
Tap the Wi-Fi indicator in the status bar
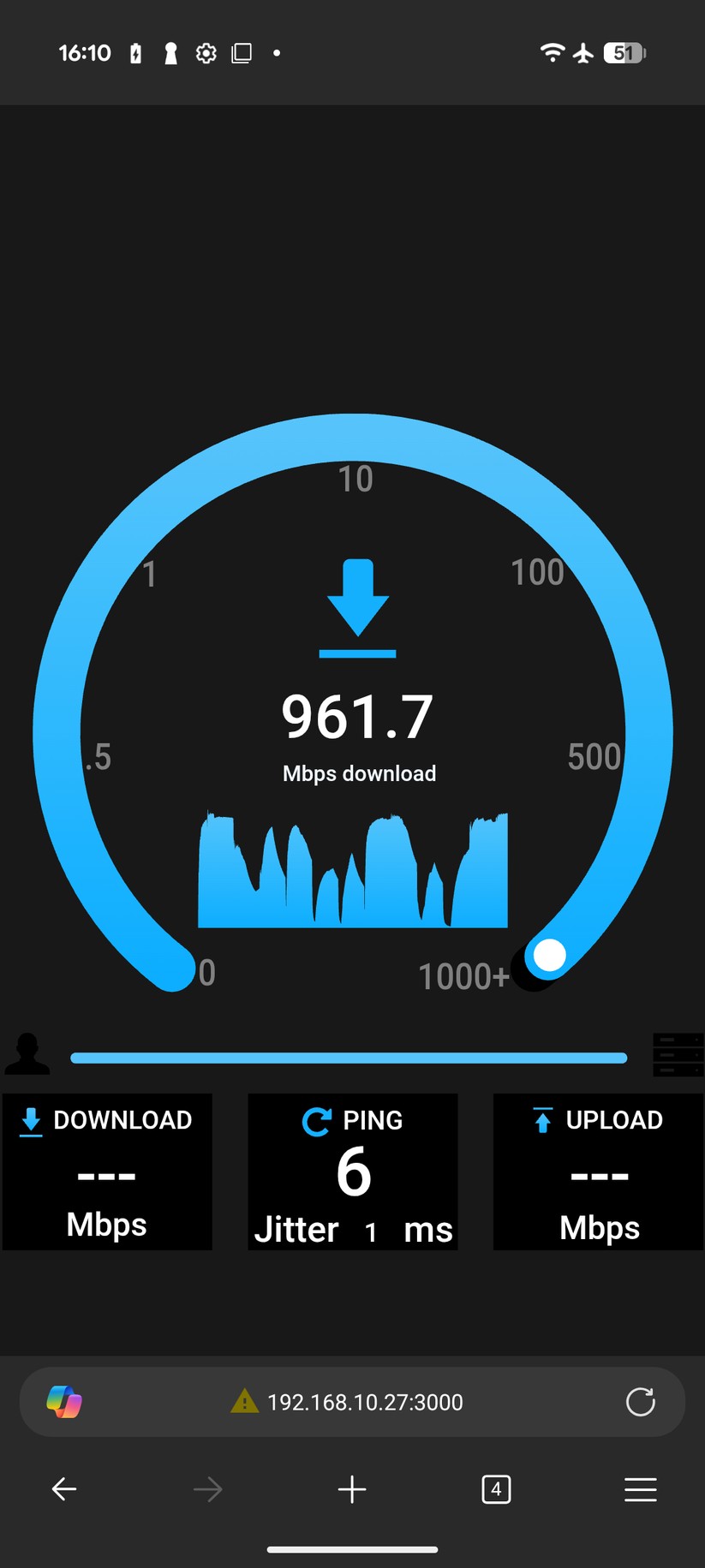[x=553, y=52]
